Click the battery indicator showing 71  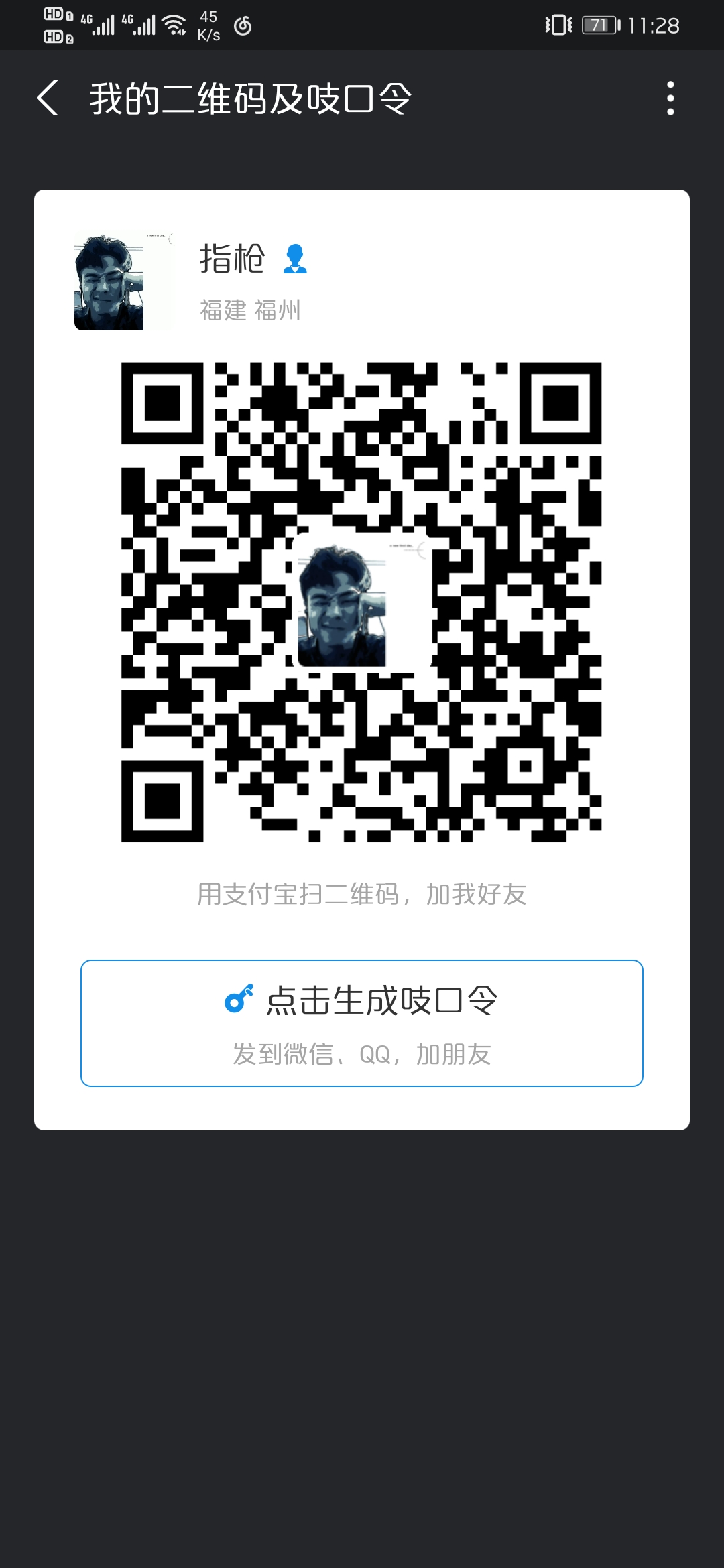(599, 25)
